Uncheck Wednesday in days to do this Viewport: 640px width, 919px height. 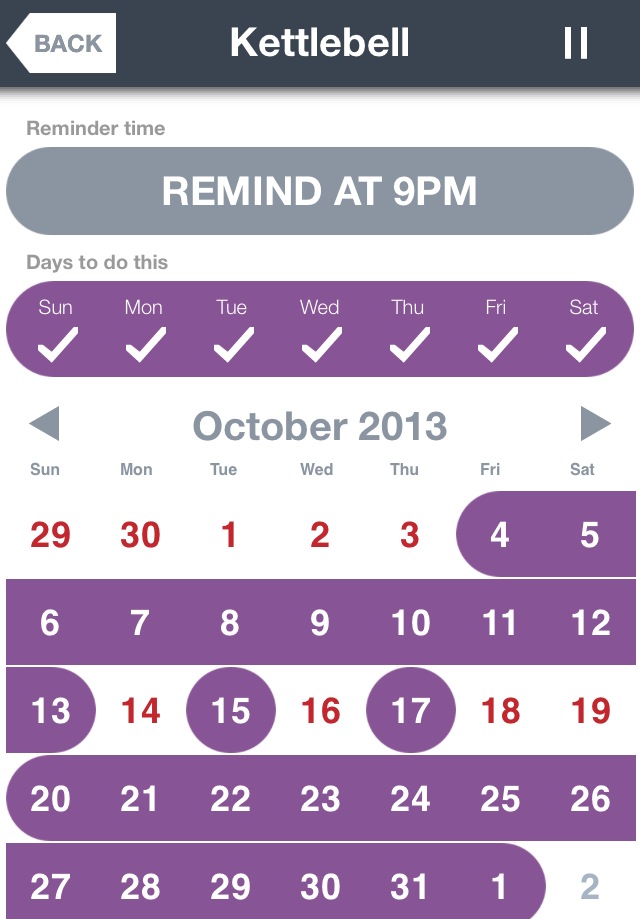(320, 330)
